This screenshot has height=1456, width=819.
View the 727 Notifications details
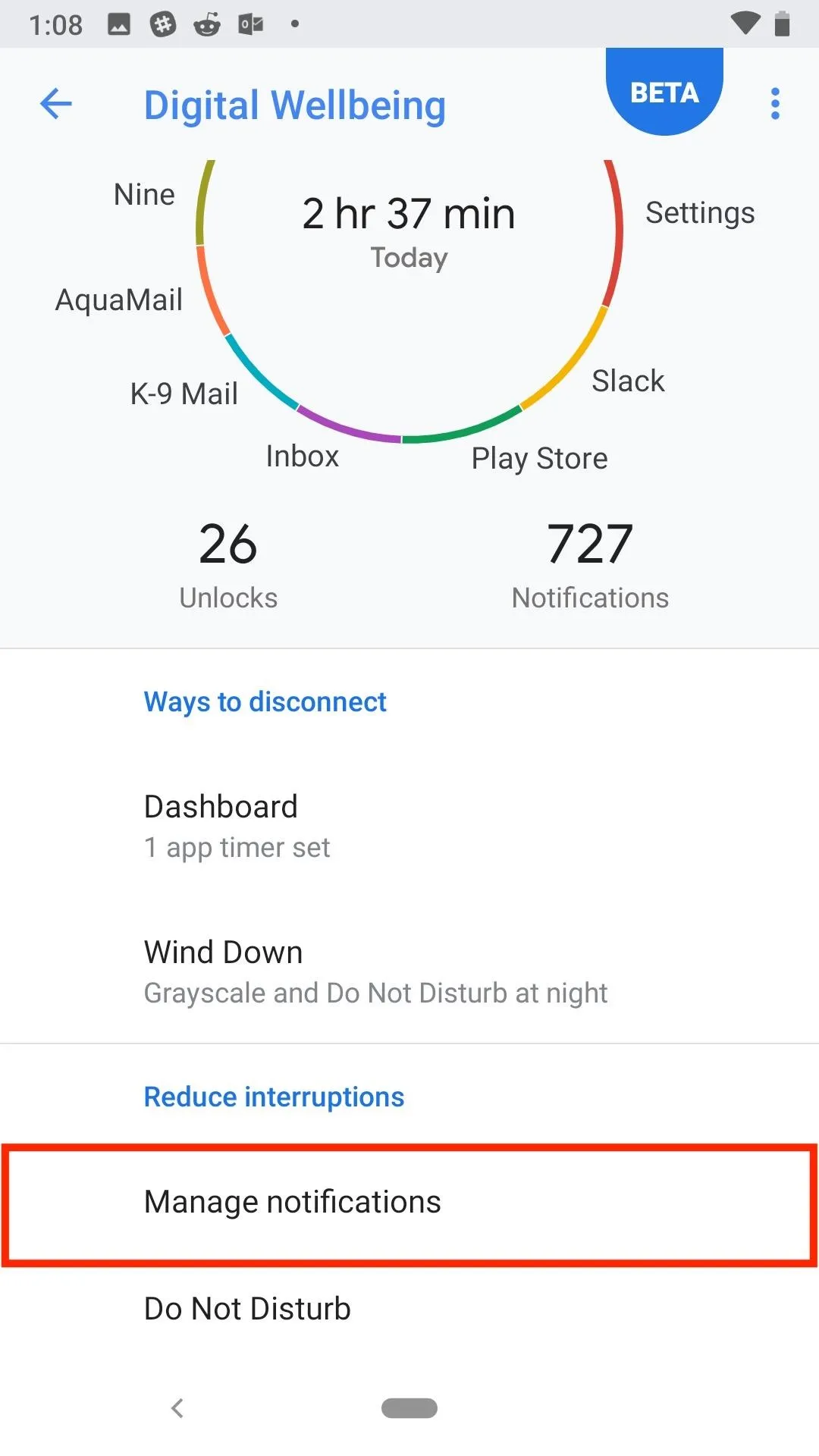pos(590,565)
